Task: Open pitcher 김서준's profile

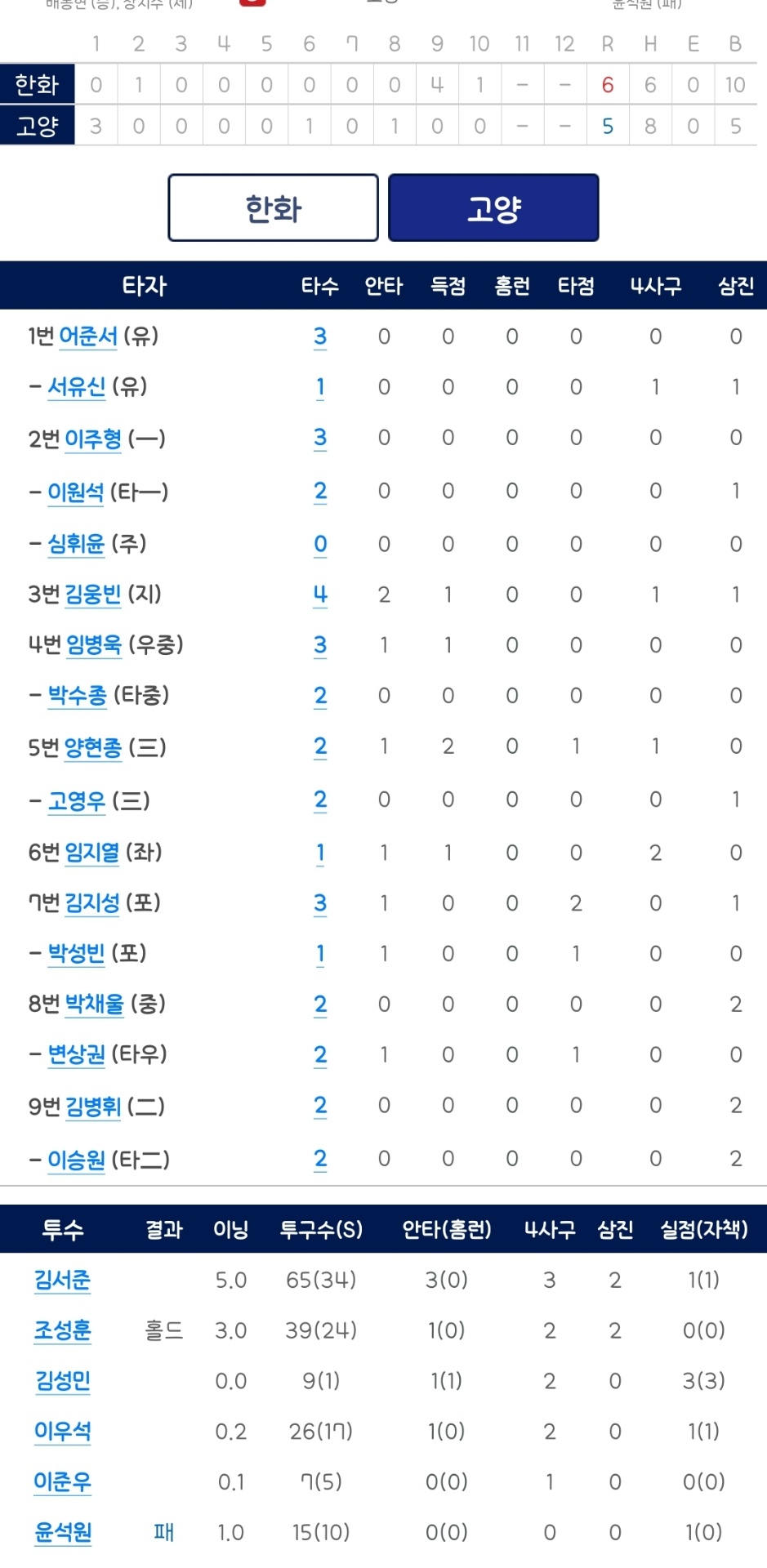Action: [x=62, y=1280]
